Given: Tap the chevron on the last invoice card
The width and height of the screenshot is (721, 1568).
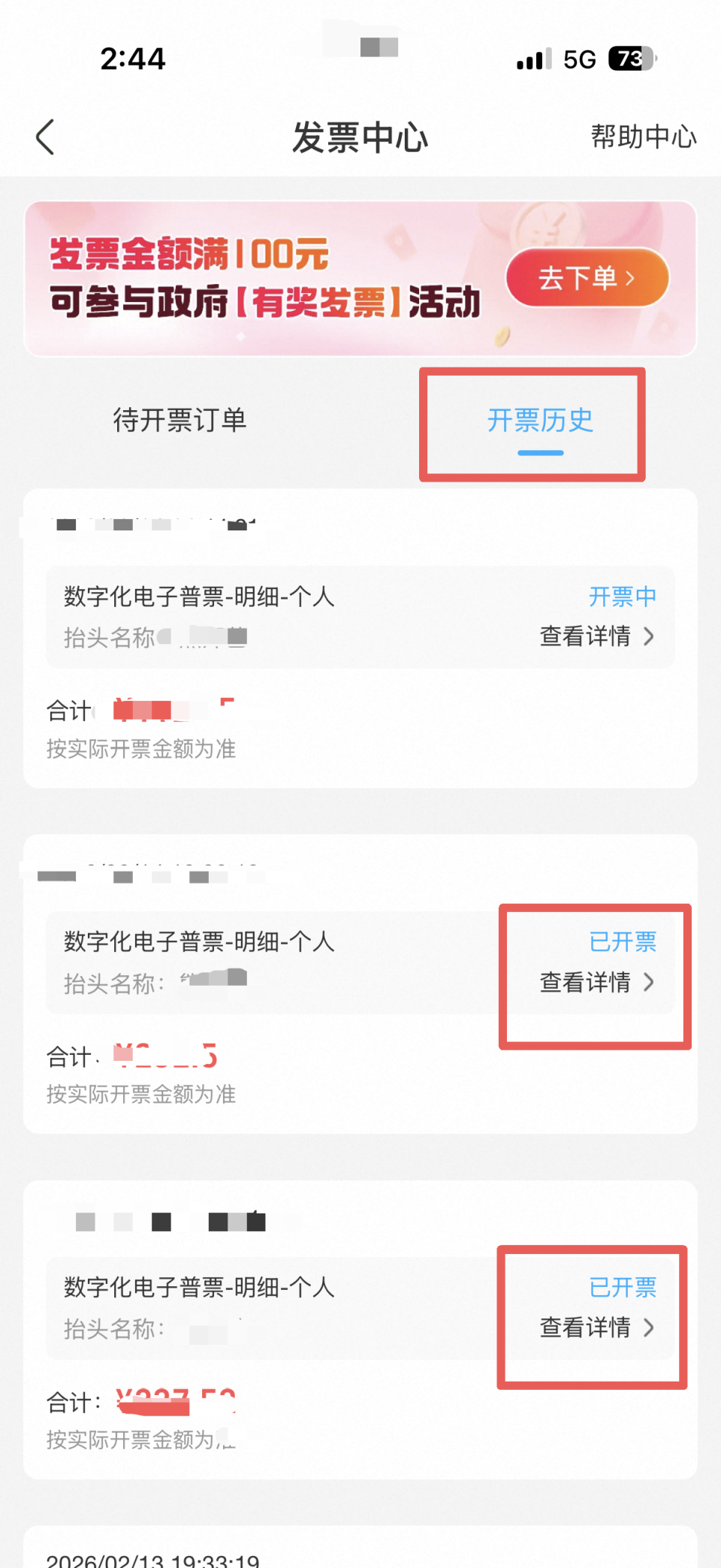Looking at the screenshot, I should 649,1328.
